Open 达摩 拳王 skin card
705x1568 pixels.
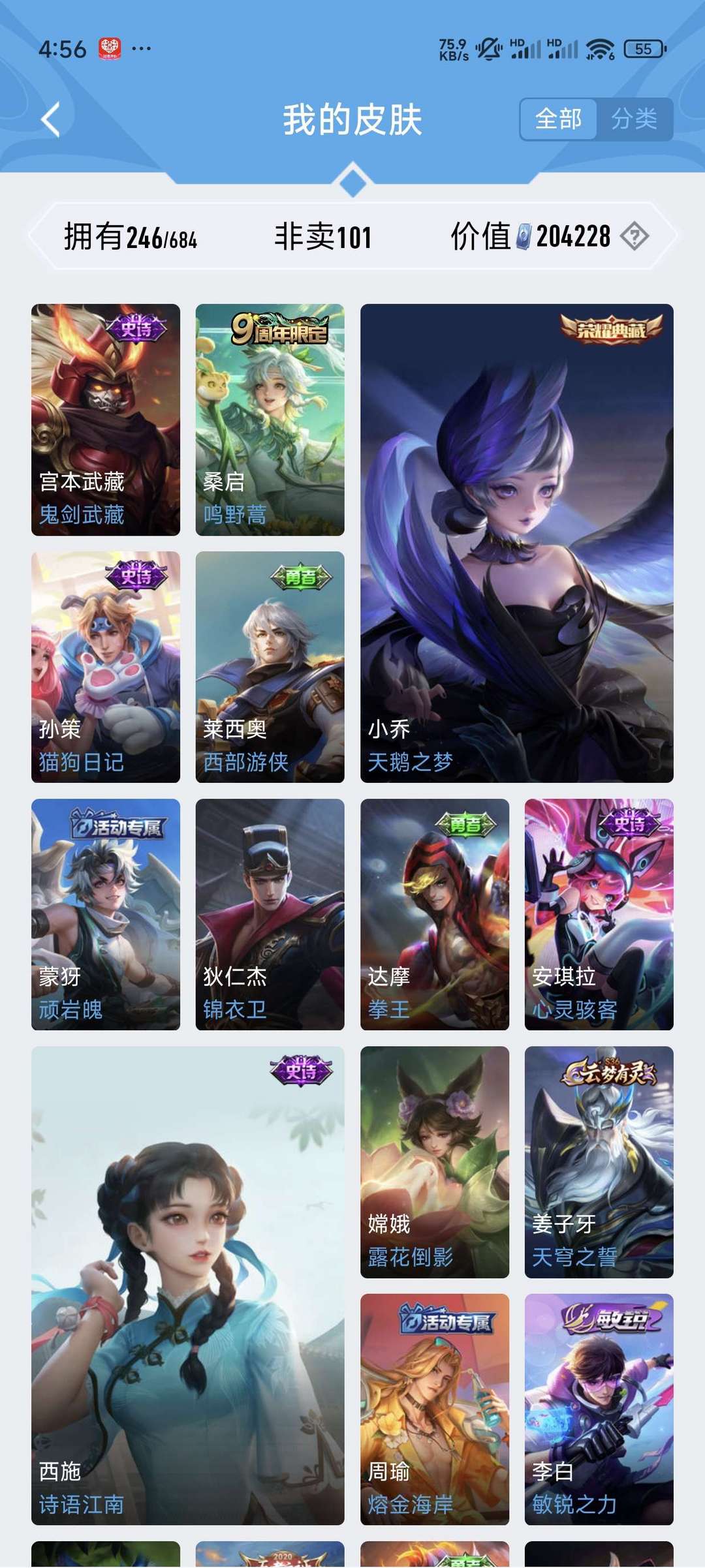pos(435,914)
